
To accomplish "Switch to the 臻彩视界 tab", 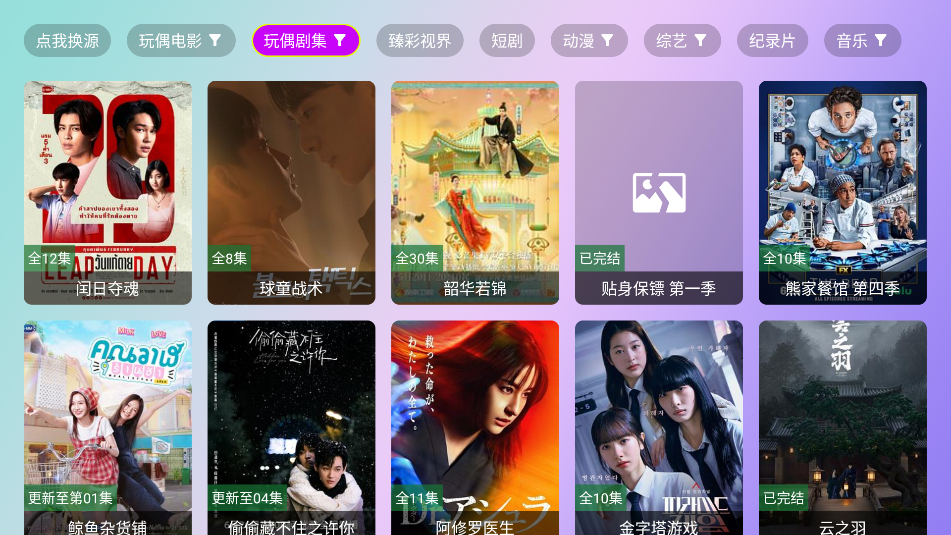I will pos(420,41).
